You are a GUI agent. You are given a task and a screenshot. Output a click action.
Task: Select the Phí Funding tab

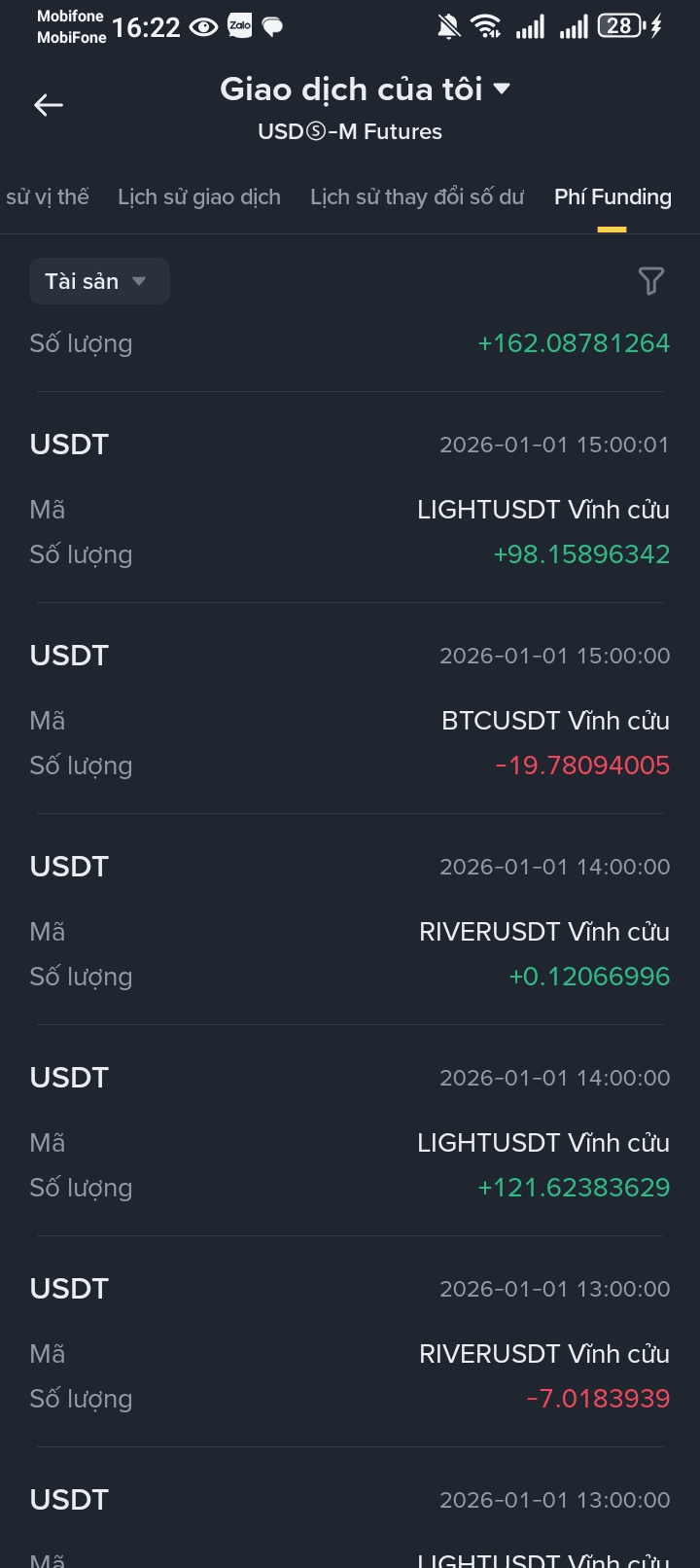point(612,197)
